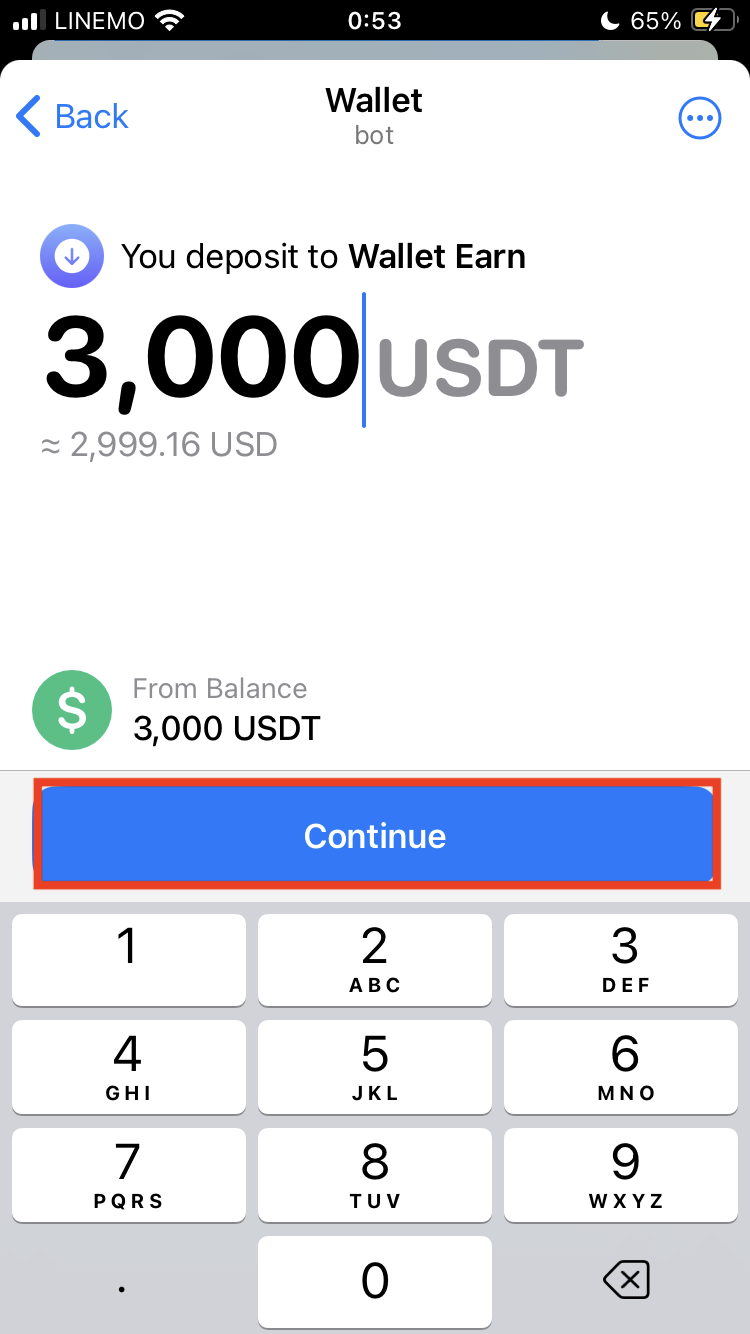Click the Wallet bot title
This screenshot has width=750, height=1334.
(x=374, y=112)
